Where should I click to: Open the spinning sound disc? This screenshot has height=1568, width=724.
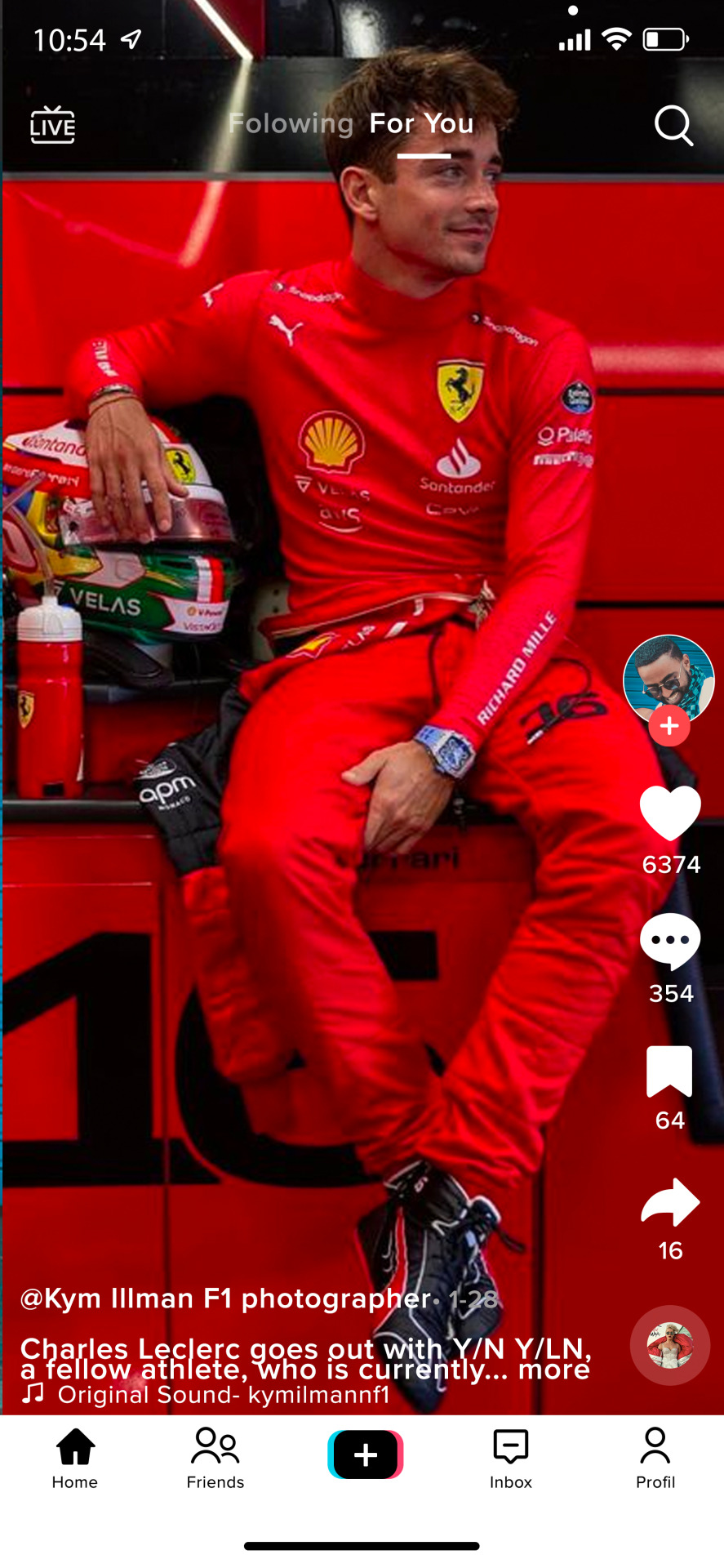670,1345
